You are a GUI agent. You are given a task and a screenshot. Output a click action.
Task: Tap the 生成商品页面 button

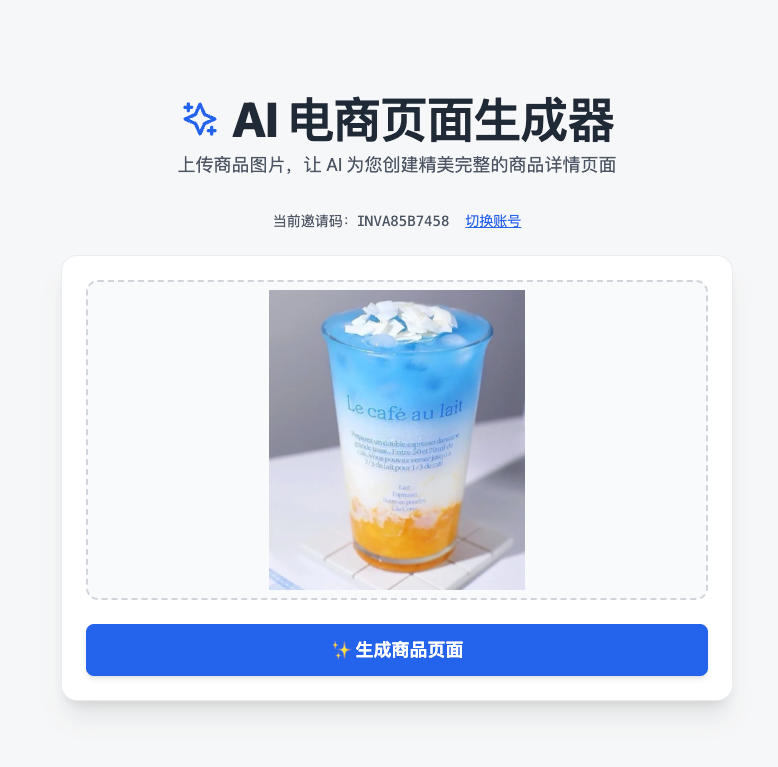(x=397, y=650)
